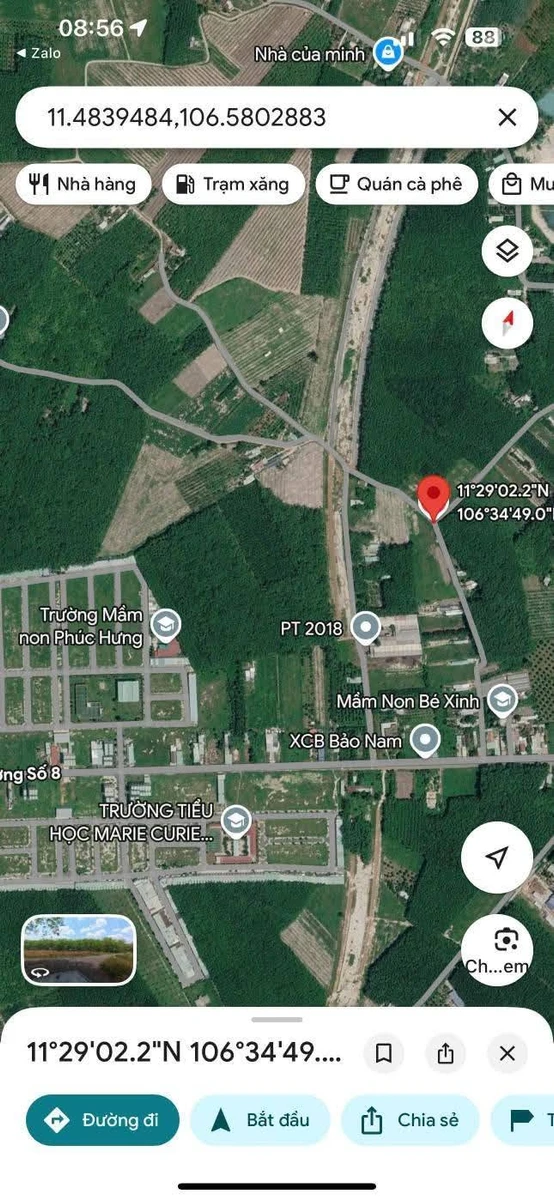Get directions with Đường đi
Image resolution: width=554 pixels, height=1200 pixels.
coord(103,1120)
